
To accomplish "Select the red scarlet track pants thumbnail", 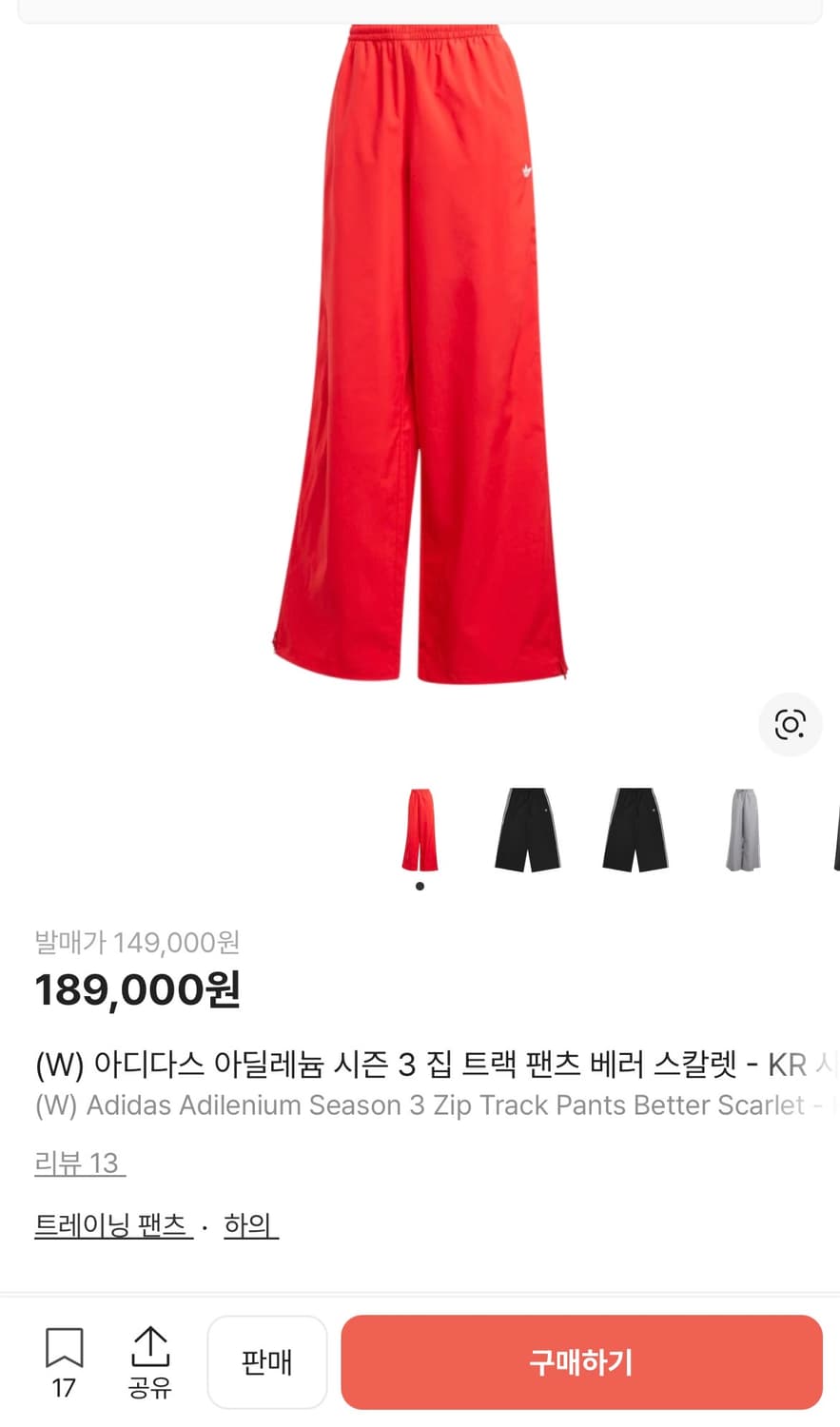I will point(420,829).
